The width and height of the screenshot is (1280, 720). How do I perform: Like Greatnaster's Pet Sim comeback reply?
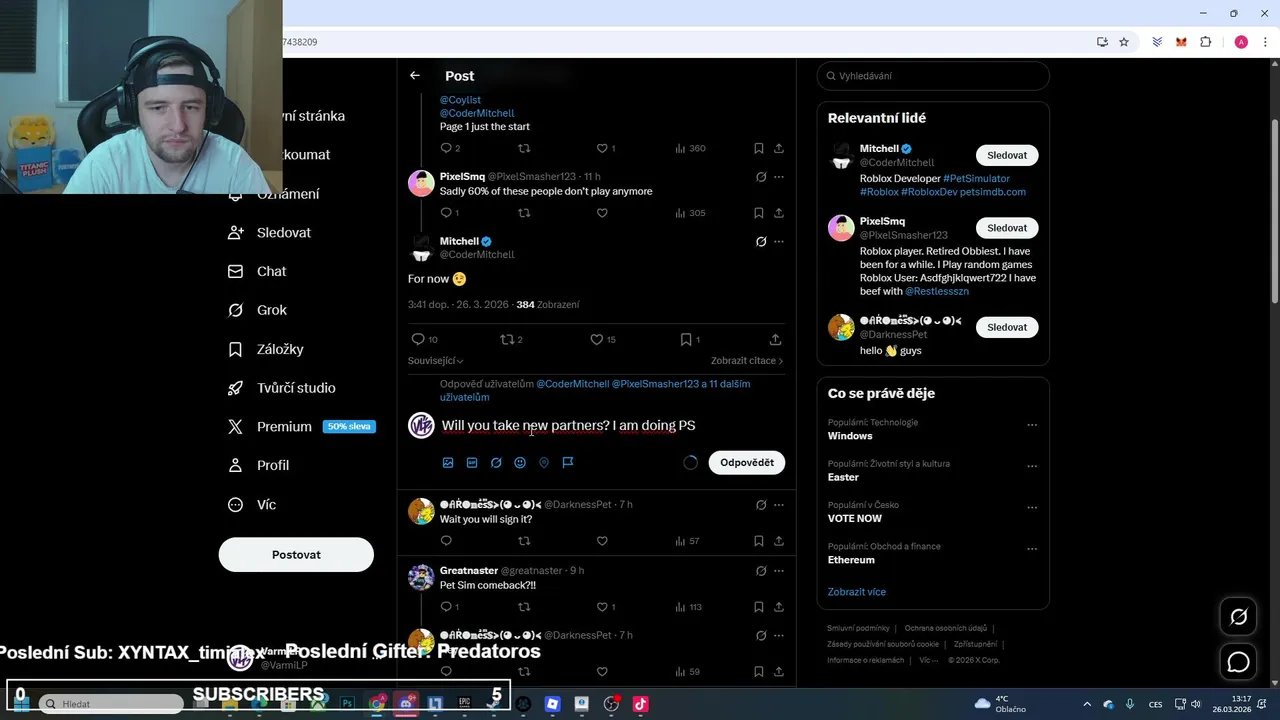(602, 607)
